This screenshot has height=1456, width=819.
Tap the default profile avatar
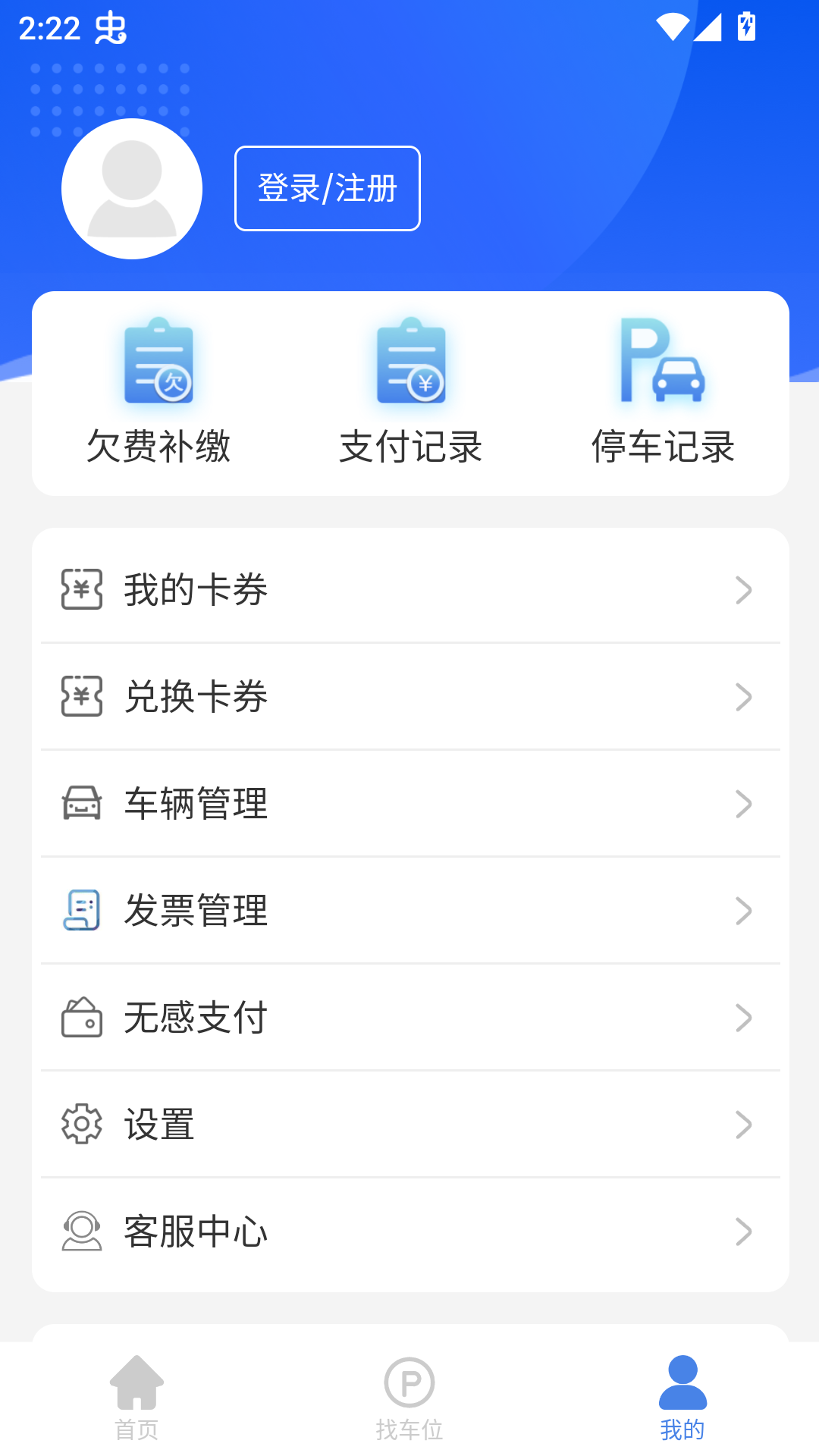pyautogui.click(x=132, y=189)
